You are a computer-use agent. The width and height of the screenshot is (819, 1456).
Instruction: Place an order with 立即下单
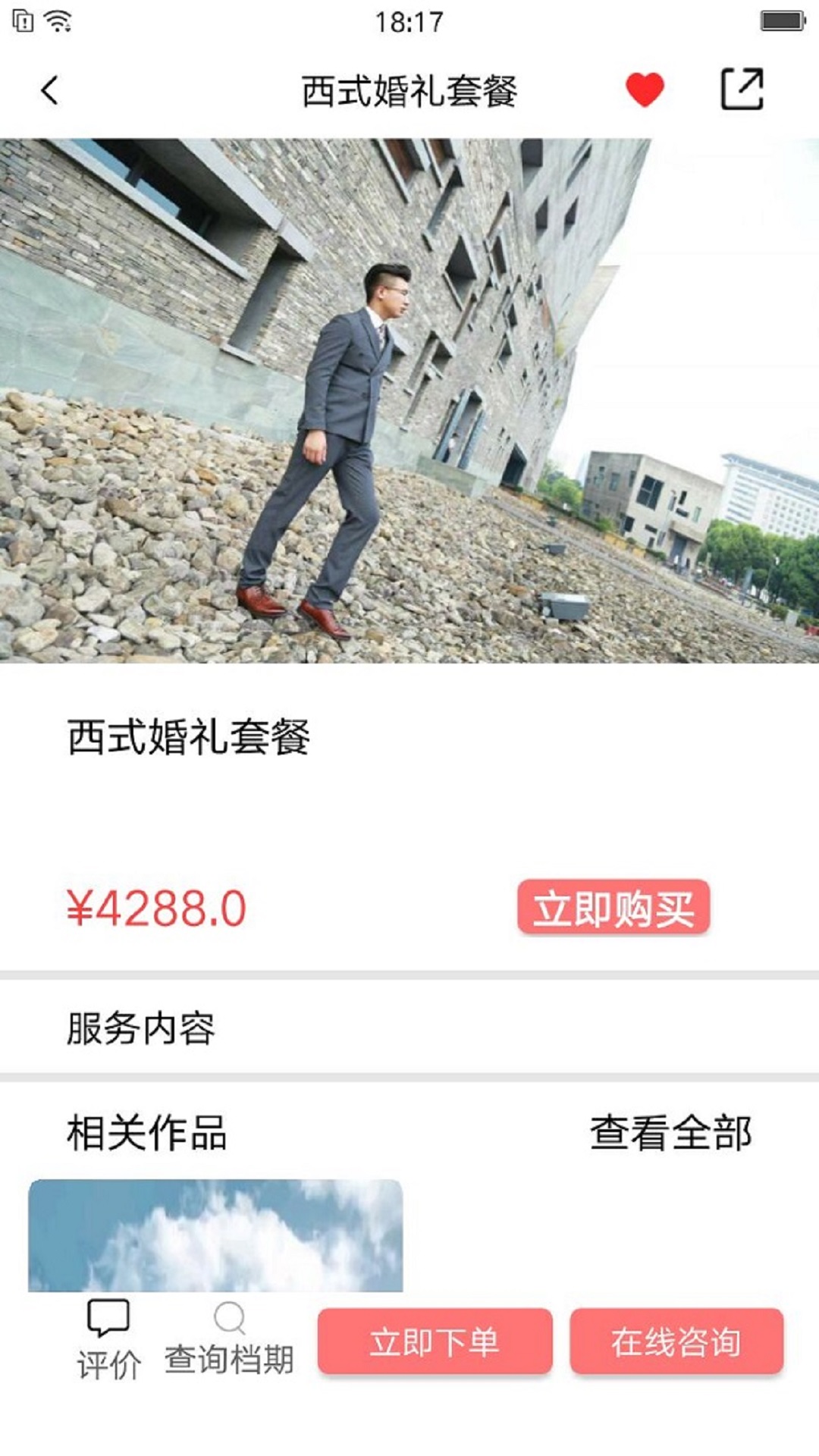pos(435,1341)
